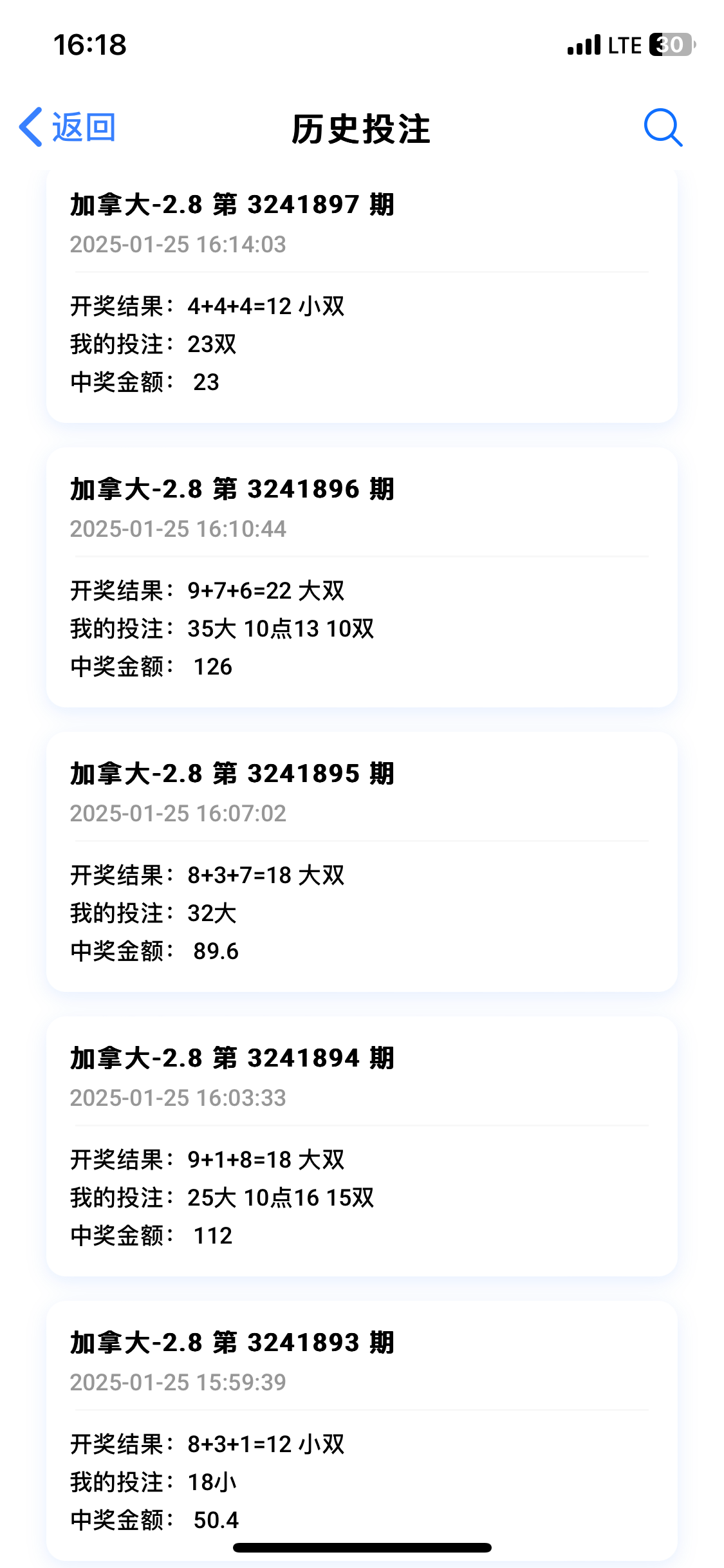Open bet record for 第 3241895 期
724x1568 pixels.
point(362,862)
